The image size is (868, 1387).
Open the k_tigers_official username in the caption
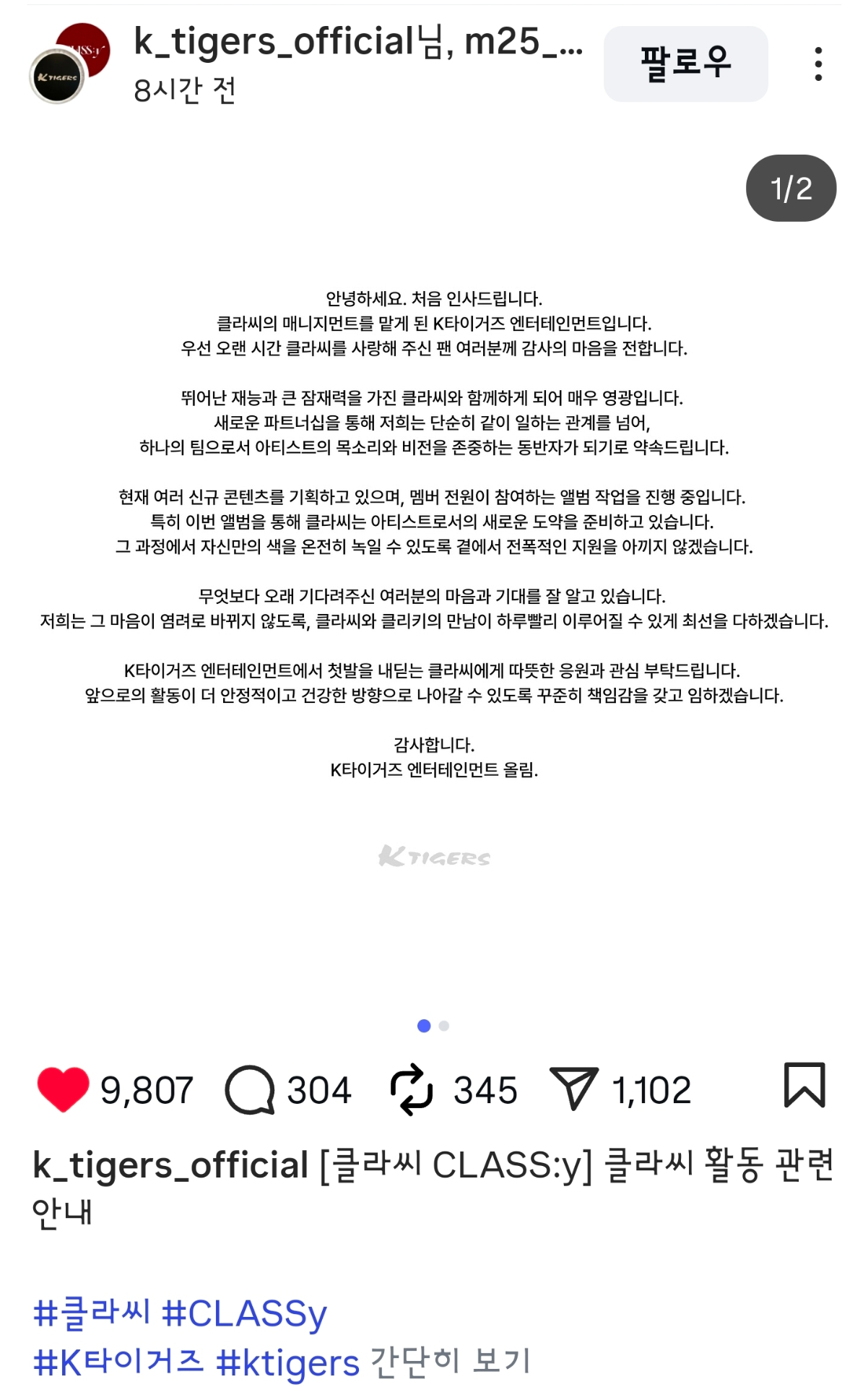170,1165
